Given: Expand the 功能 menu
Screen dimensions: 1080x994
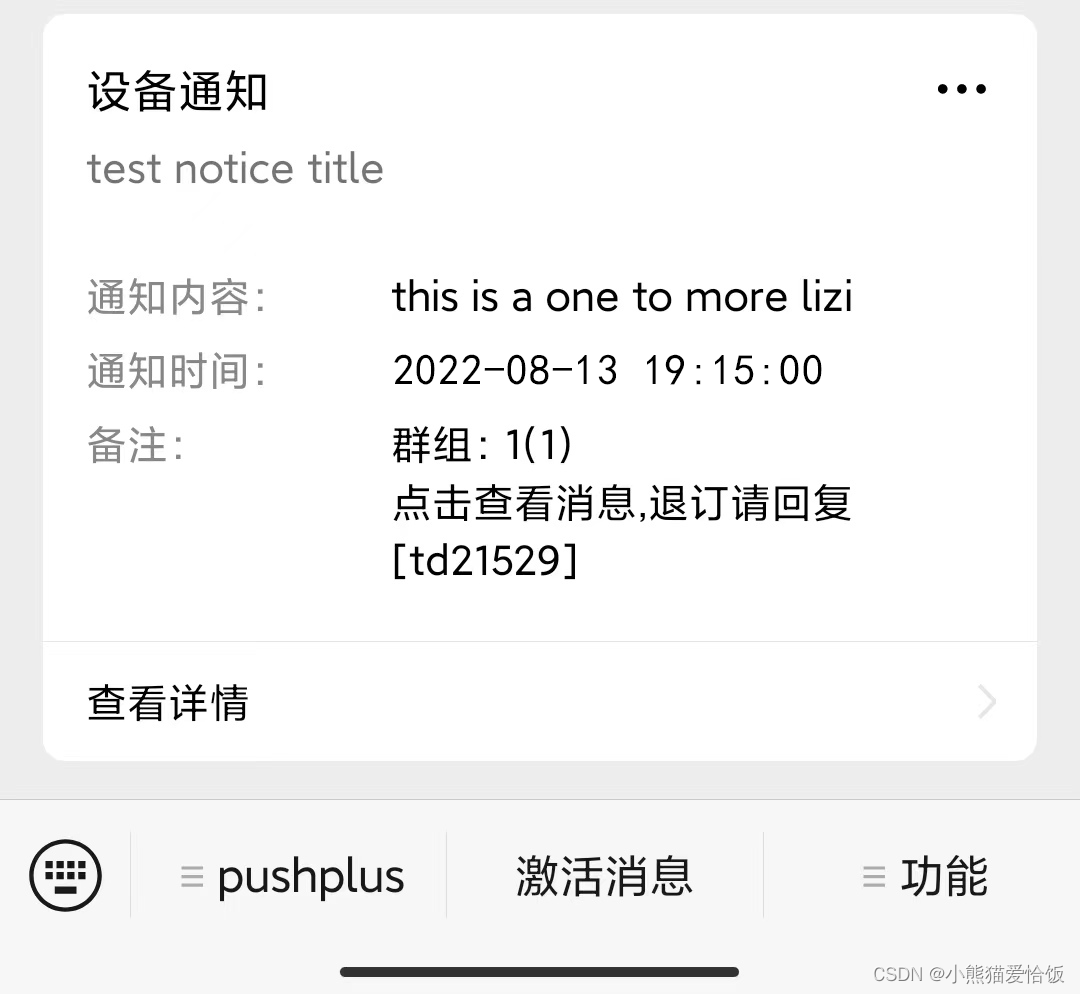Looking at the screenshot, I should pos(922,876).
